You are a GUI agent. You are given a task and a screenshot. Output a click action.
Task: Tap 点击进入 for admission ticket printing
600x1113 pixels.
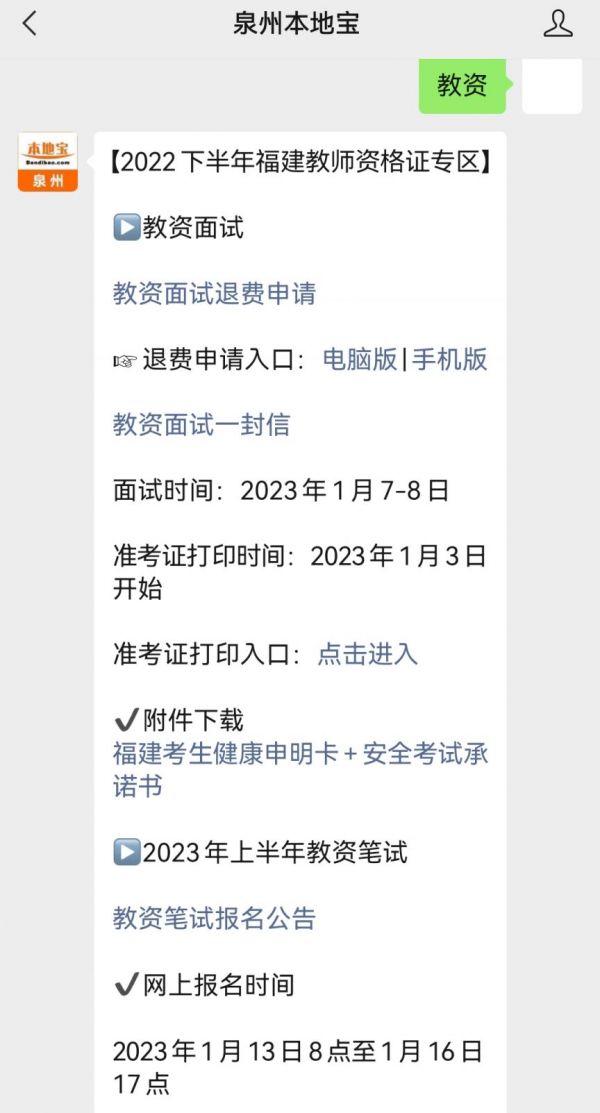(x=367, y=654)
